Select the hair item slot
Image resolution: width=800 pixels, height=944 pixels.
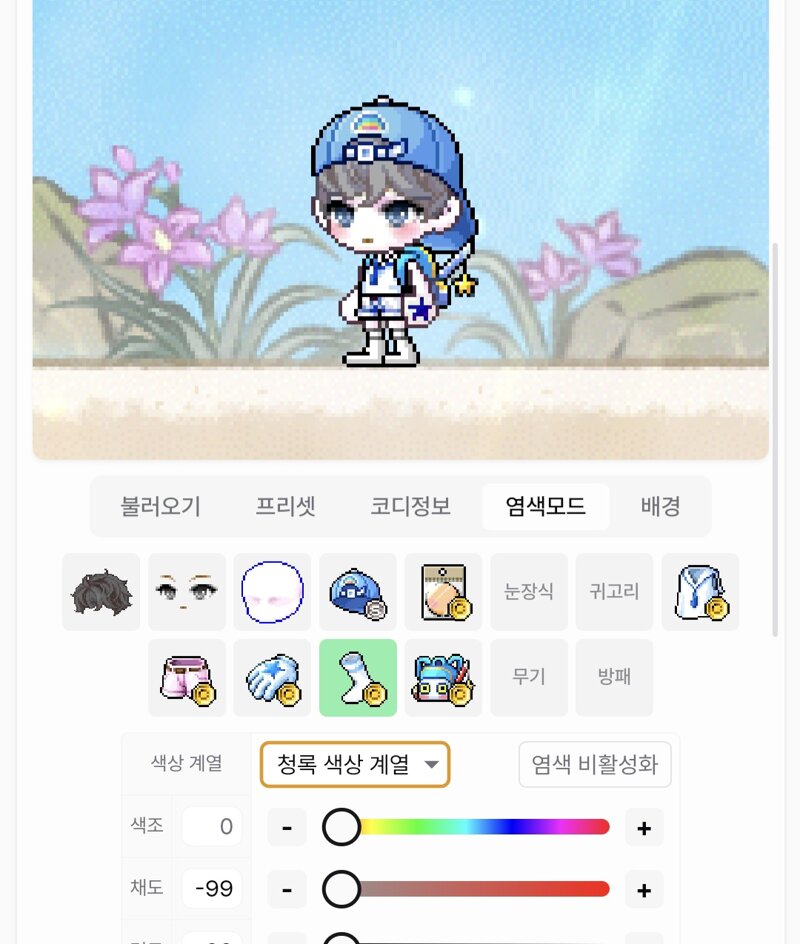coord(101,592)
